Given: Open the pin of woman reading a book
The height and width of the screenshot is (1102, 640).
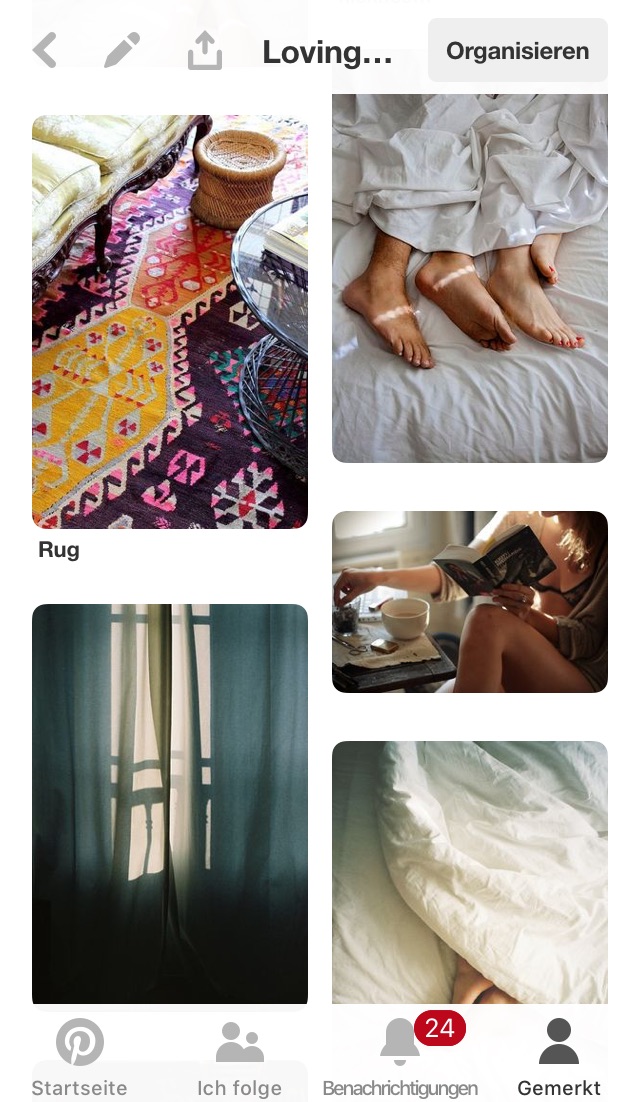Looking at the screenshot, I should tap(470, 602).
